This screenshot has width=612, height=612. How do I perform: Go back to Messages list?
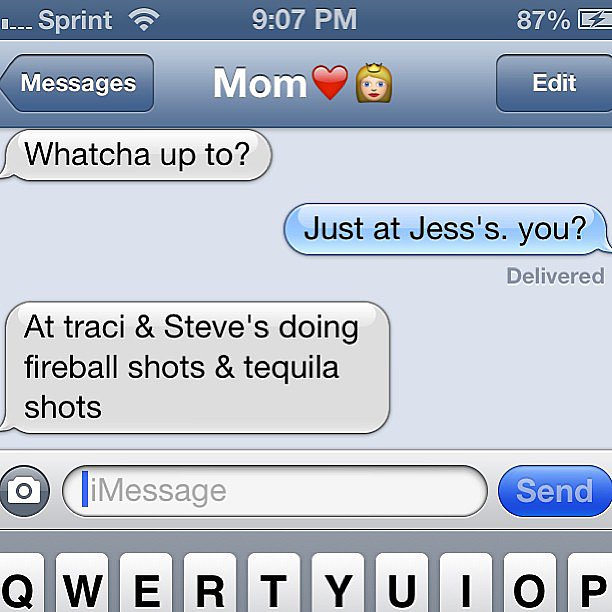(x=78, y=83)
